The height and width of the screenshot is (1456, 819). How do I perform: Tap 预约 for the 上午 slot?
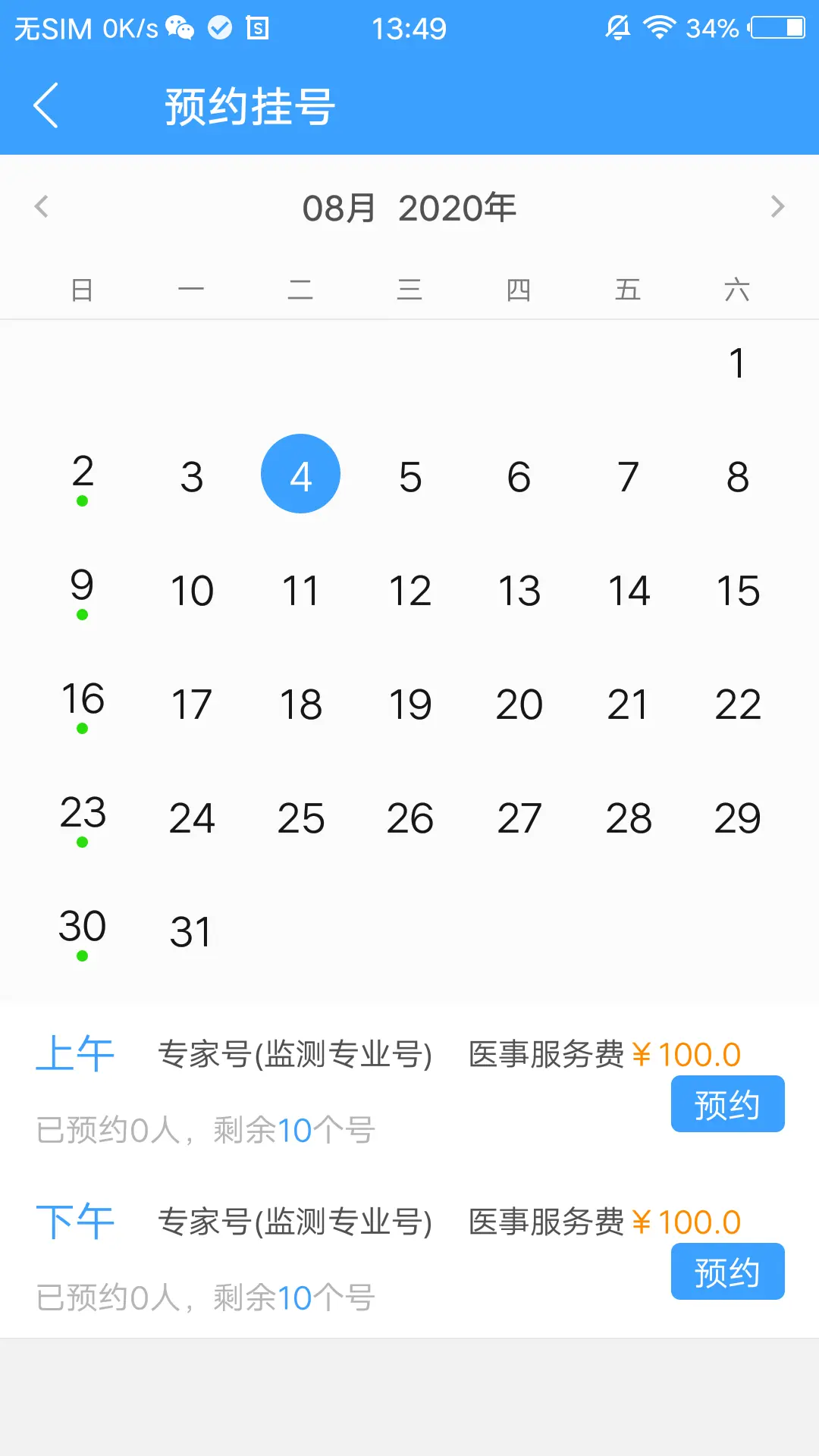coord(727,1104)
